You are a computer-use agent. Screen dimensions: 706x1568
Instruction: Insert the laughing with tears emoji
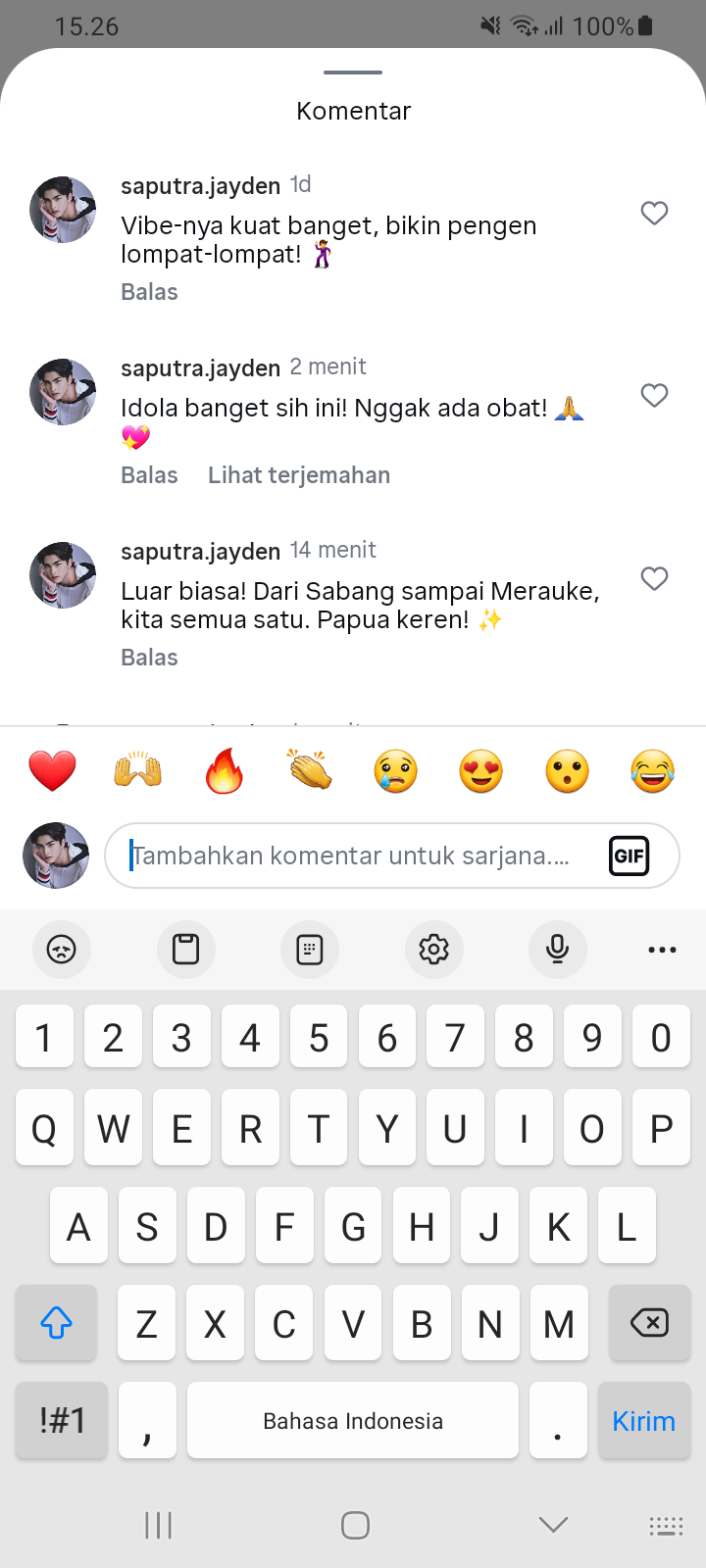coord(653,770)
